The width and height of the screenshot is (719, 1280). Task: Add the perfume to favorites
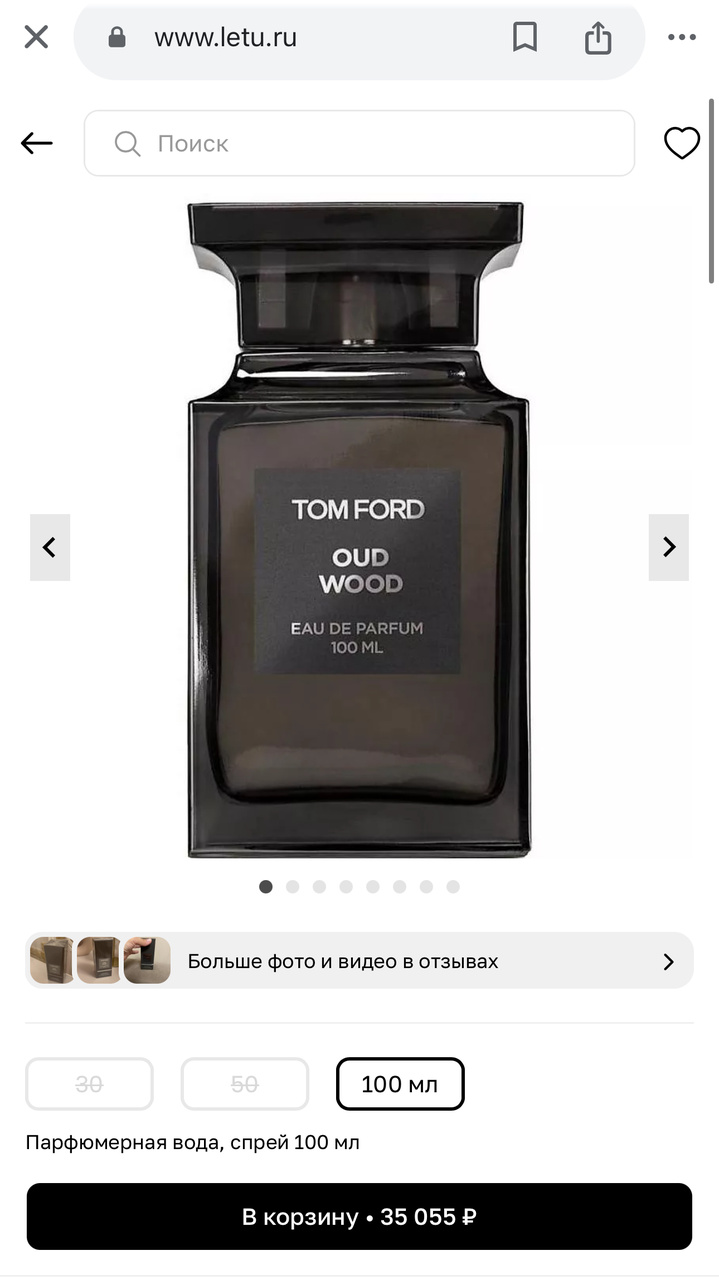pos(682,144)
